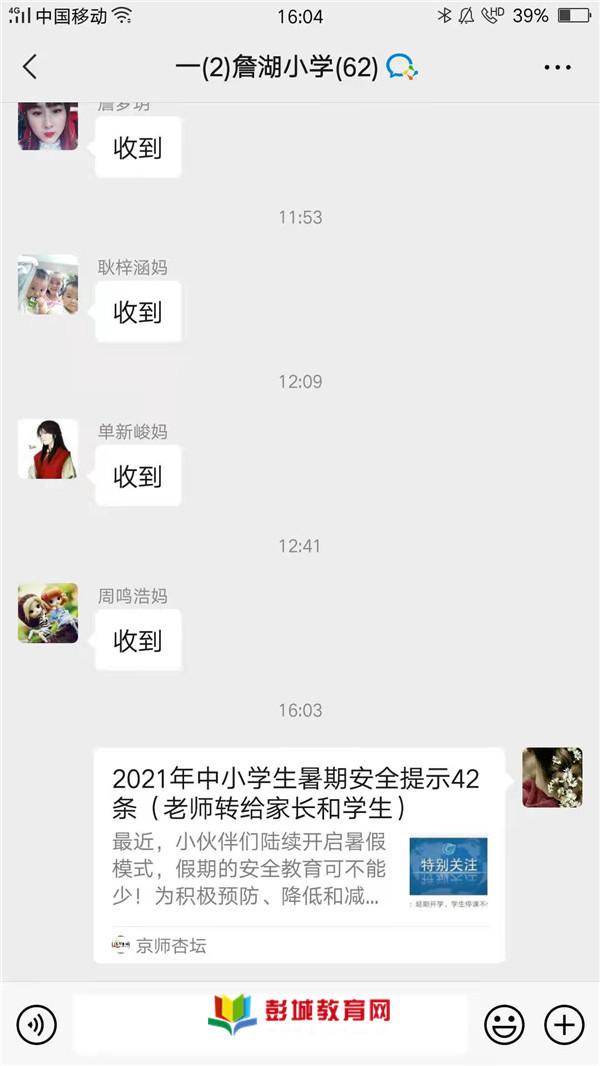Screen dimensions: 600x1066
Task: Open the emoji picker
Action: pos(504,1024)
